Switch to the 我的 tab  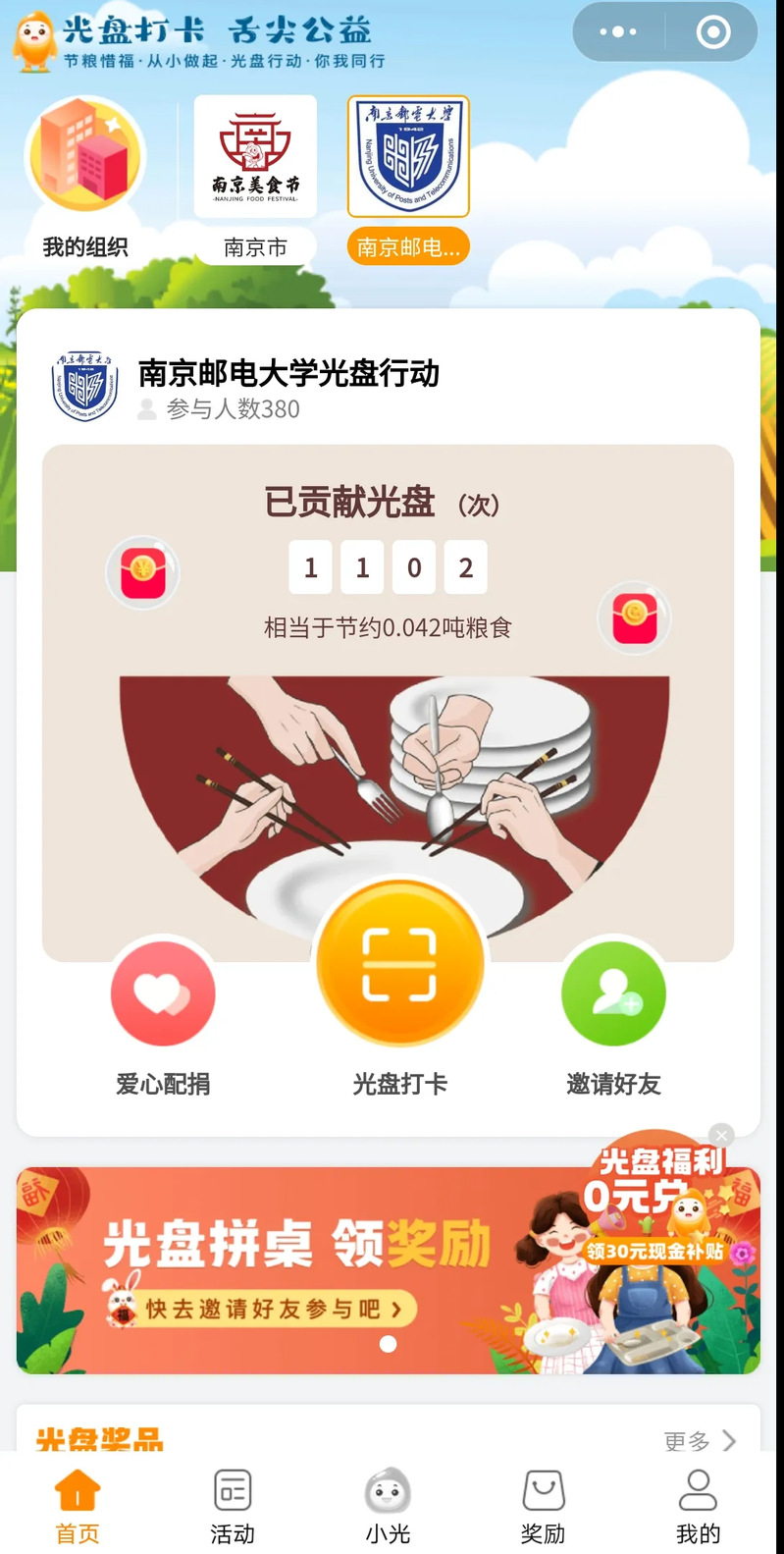[698, 1506]
